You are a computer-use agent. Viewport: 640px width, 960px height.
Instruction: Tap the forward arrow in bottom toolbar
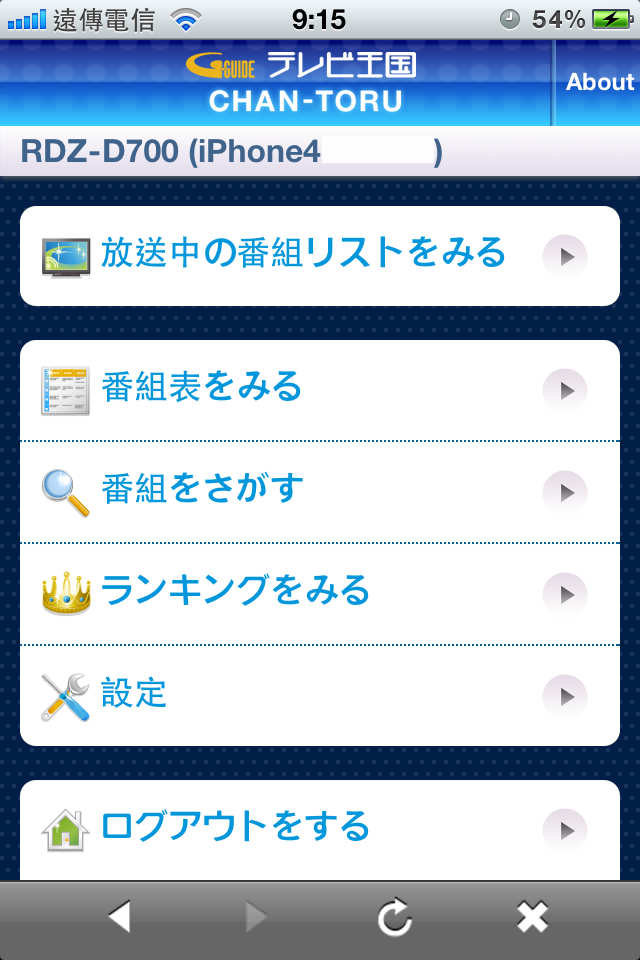pyautogui.click(x=257, y=916)
